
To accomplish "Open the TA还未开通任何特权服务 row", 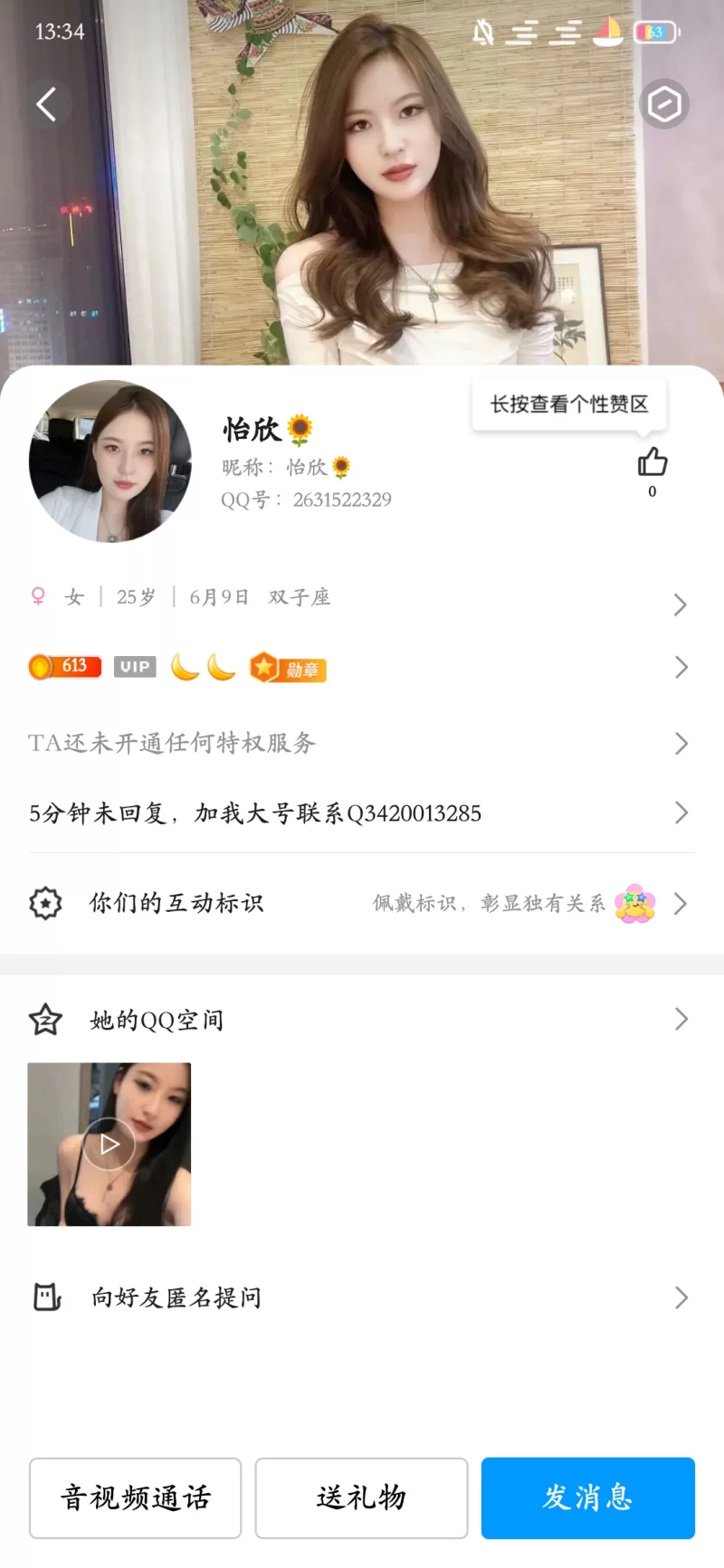I will tap(360, 744).
